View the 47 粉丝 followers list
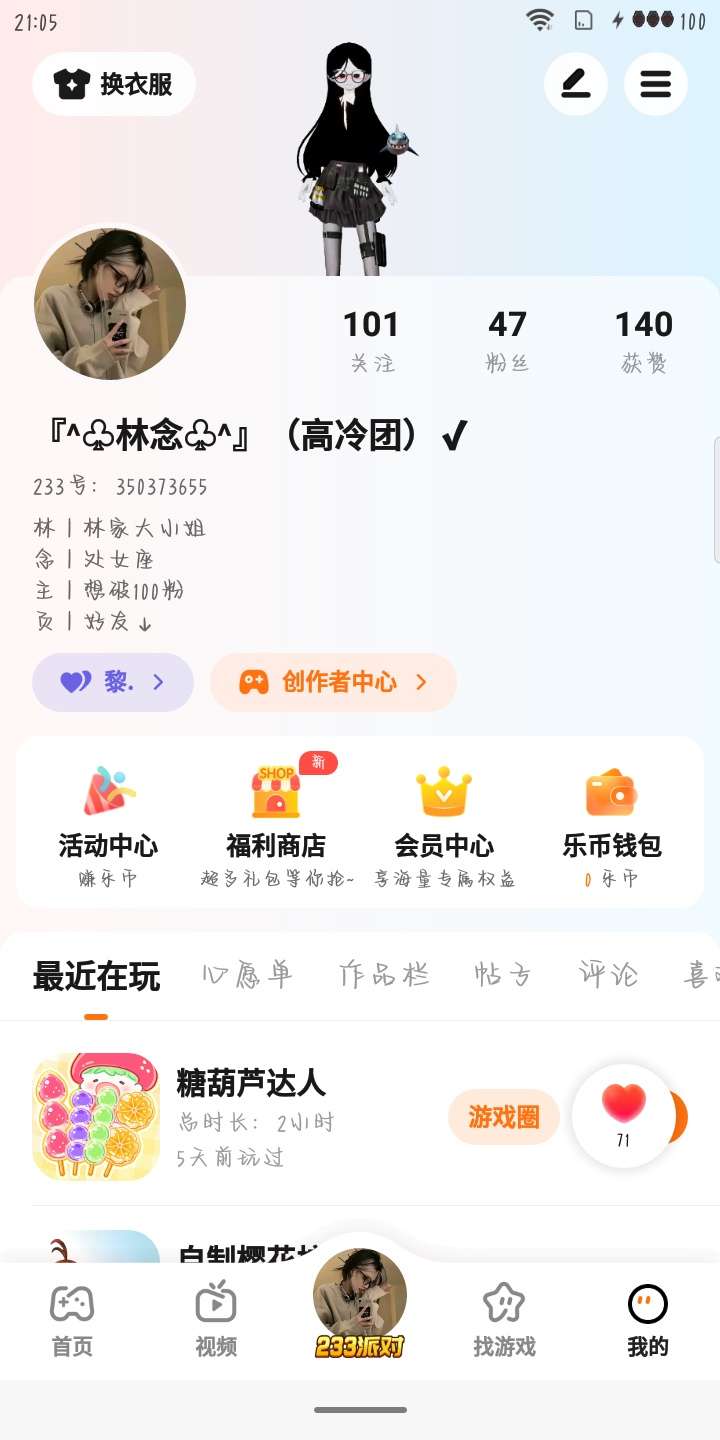 click(x=507, y=340)
